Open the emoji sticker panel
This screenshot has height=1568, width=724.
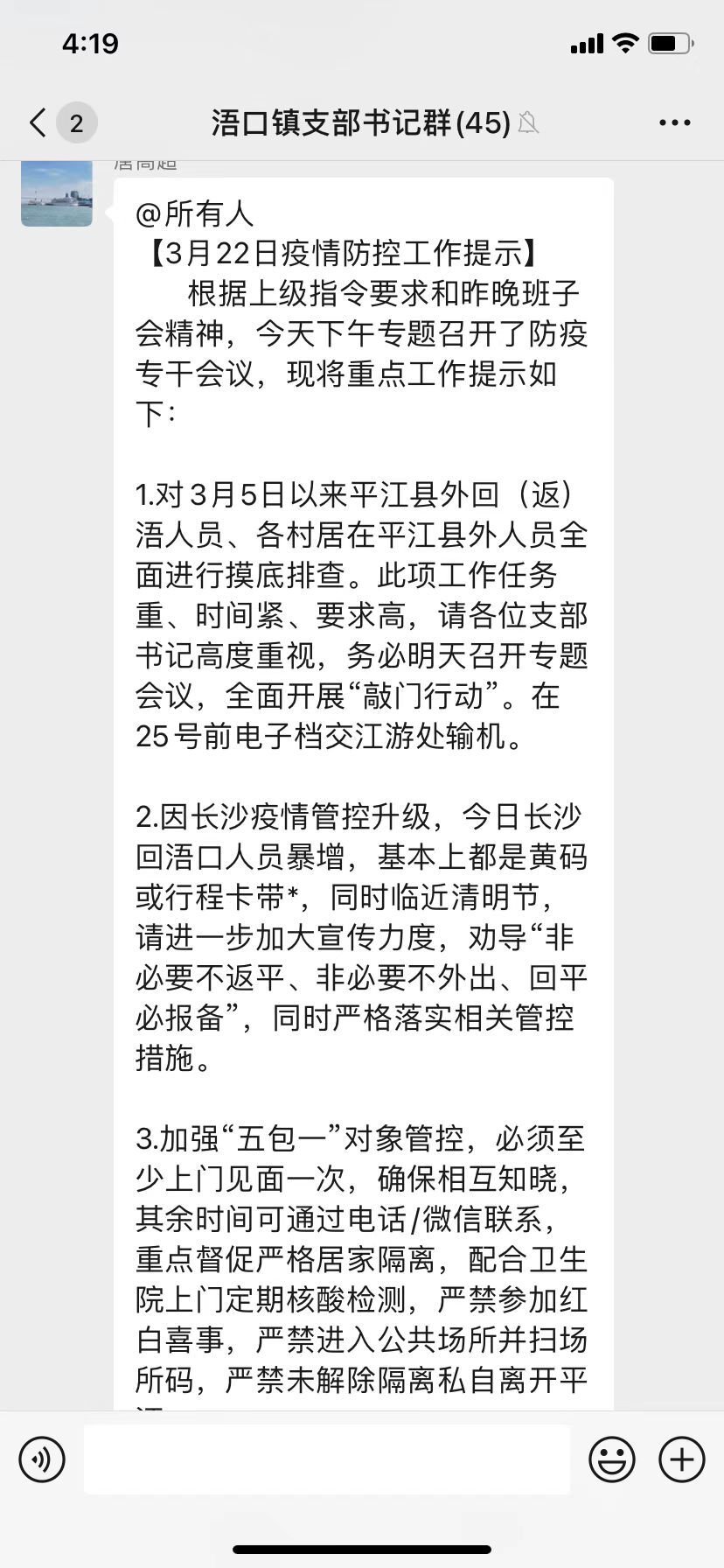click(612, 1459)
